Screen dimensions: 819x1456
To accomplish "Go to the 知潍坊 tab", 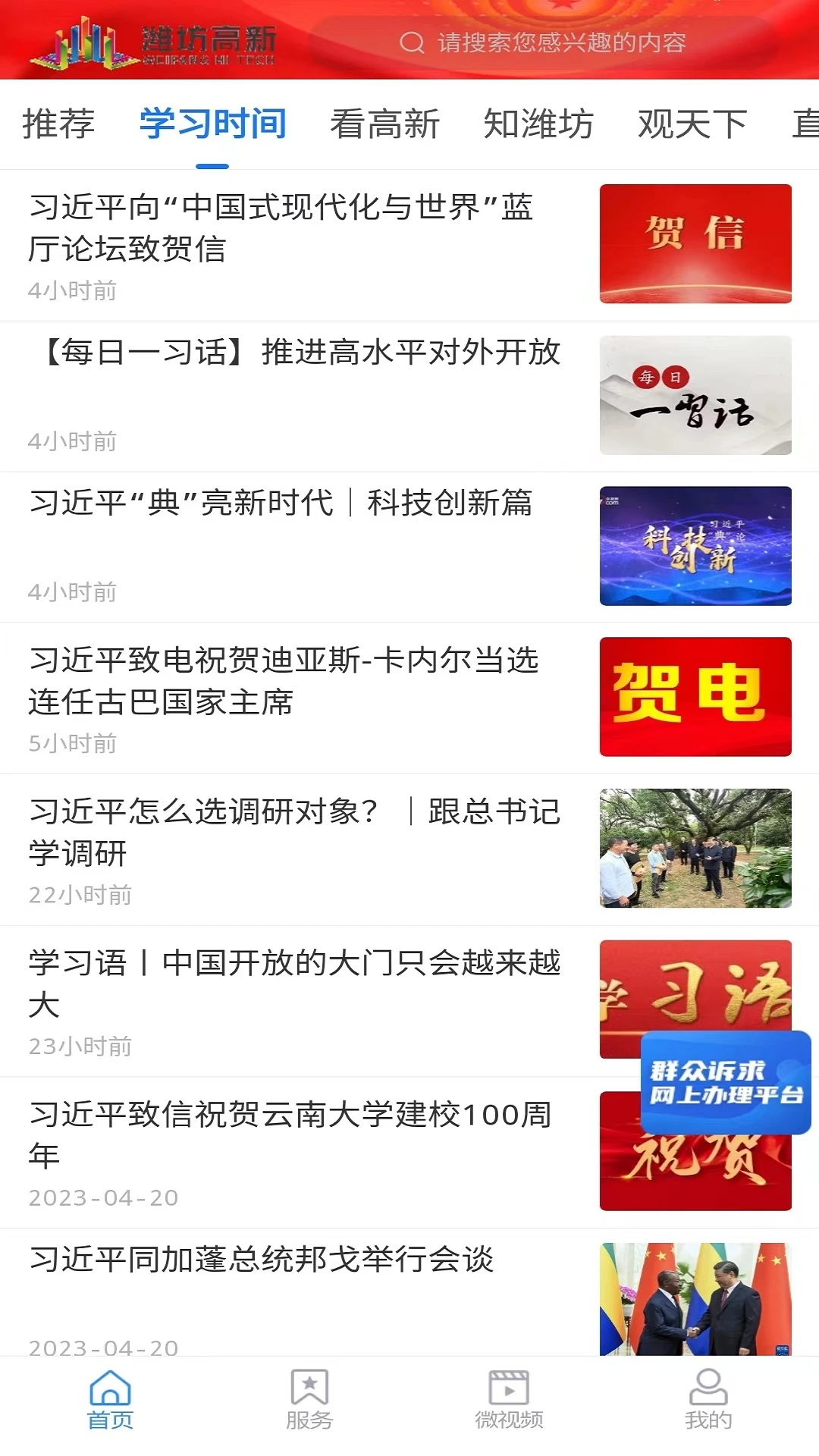I will (x=538, y=124).
